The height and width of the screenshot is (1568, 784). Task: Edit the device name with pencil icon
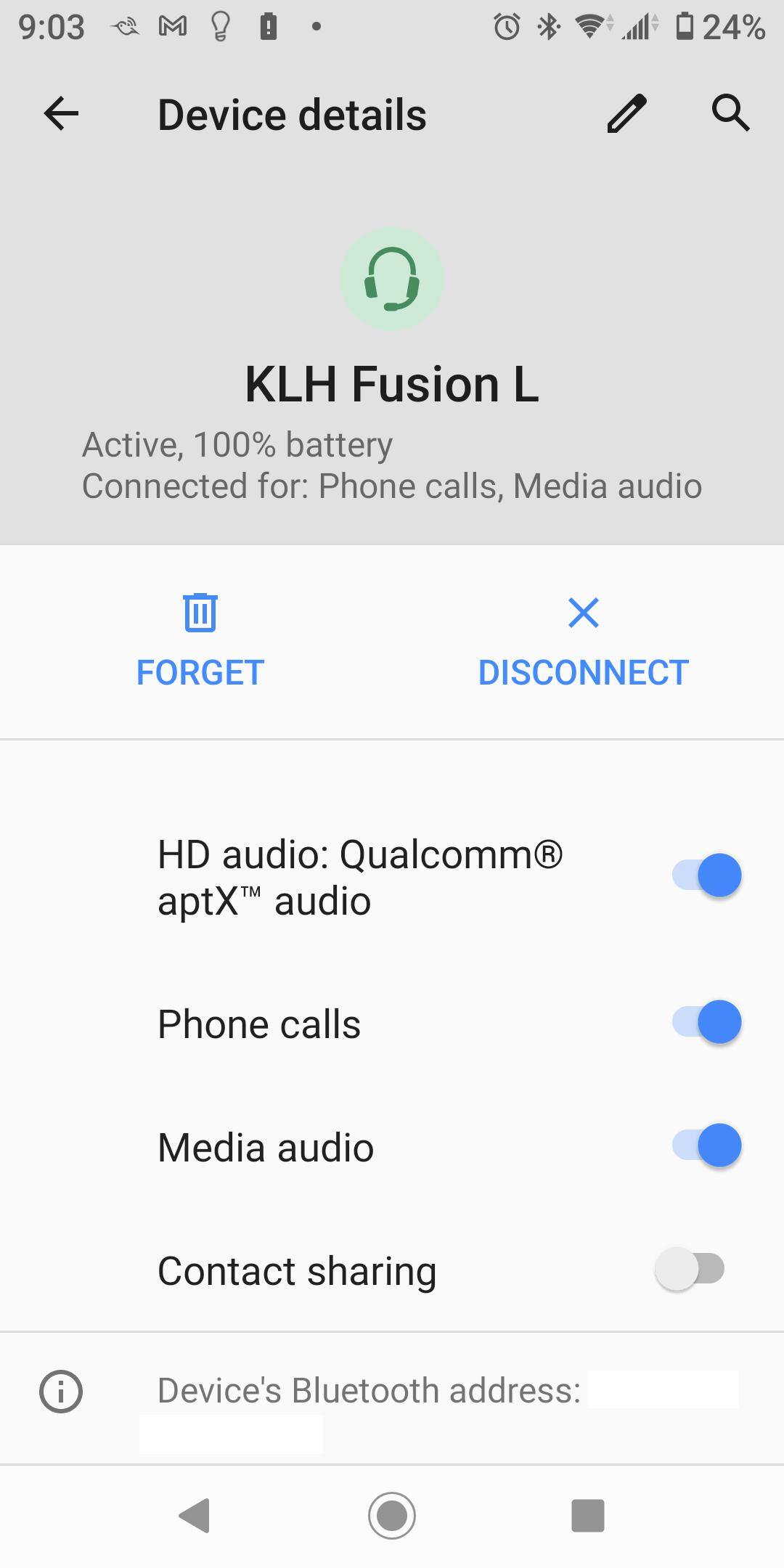626,114
